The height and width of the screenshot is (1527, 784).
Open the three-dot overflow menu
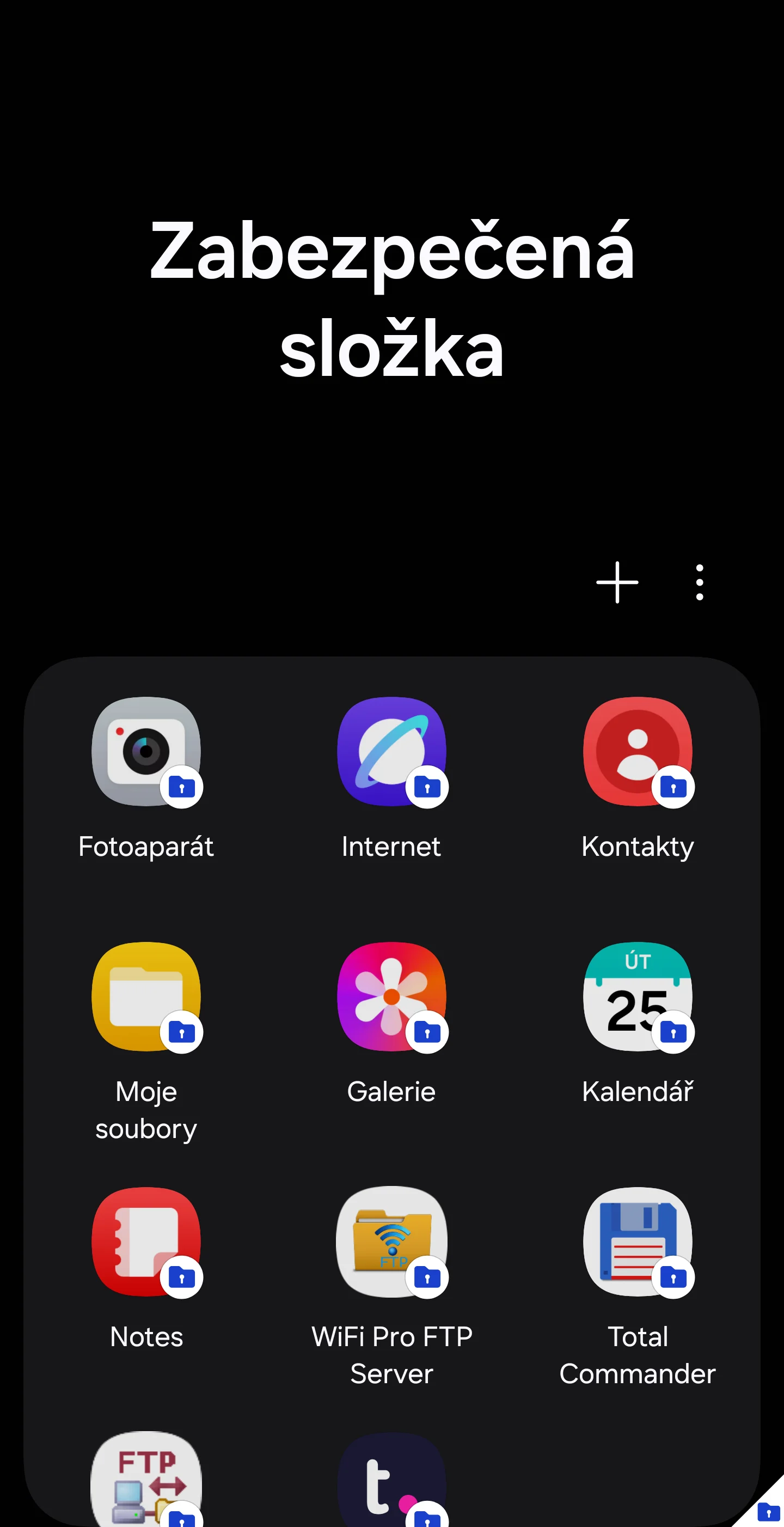coord(699,582)
